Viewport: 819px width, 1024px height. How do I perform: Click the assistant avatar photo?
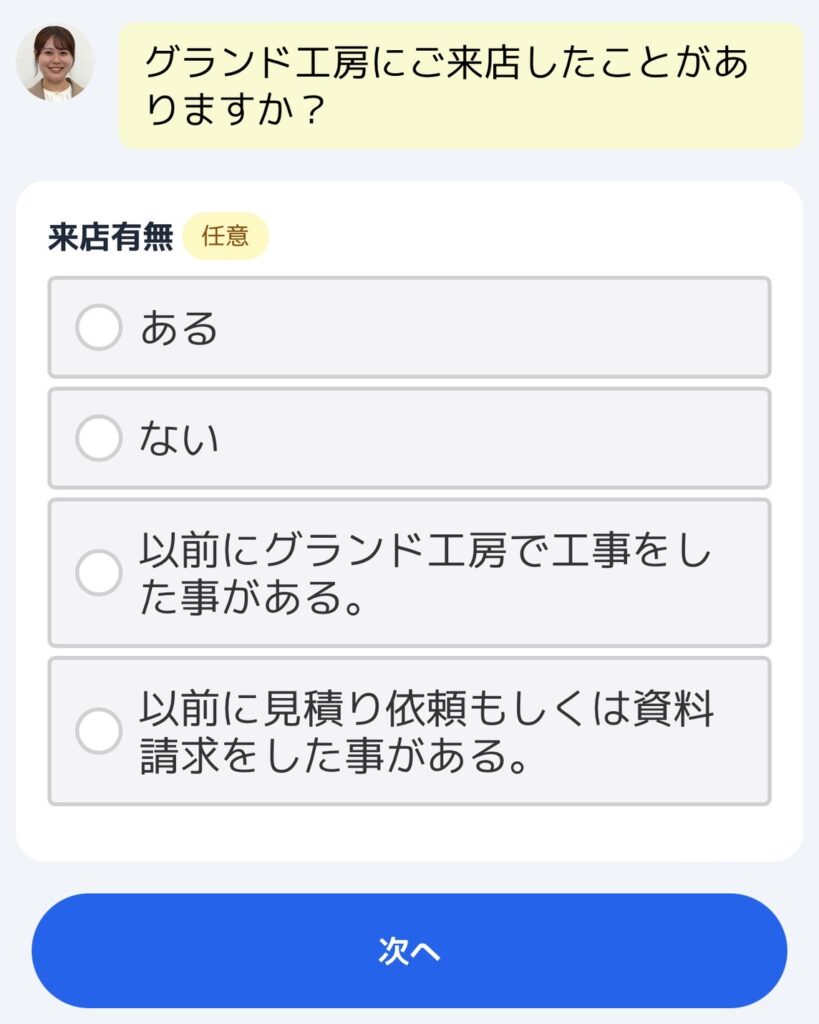coord(56,64)
